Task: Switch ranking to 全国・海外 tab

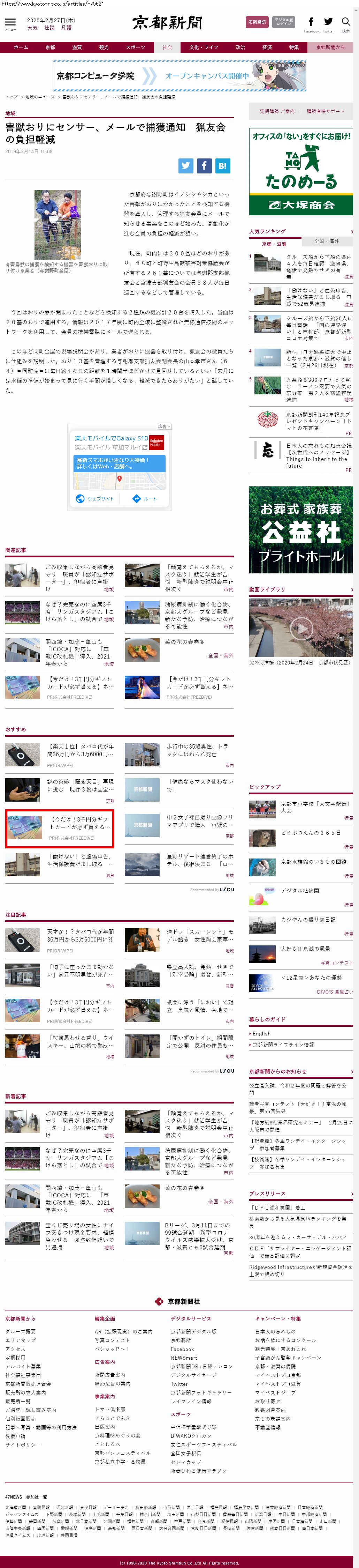Action: pos(327,241)
